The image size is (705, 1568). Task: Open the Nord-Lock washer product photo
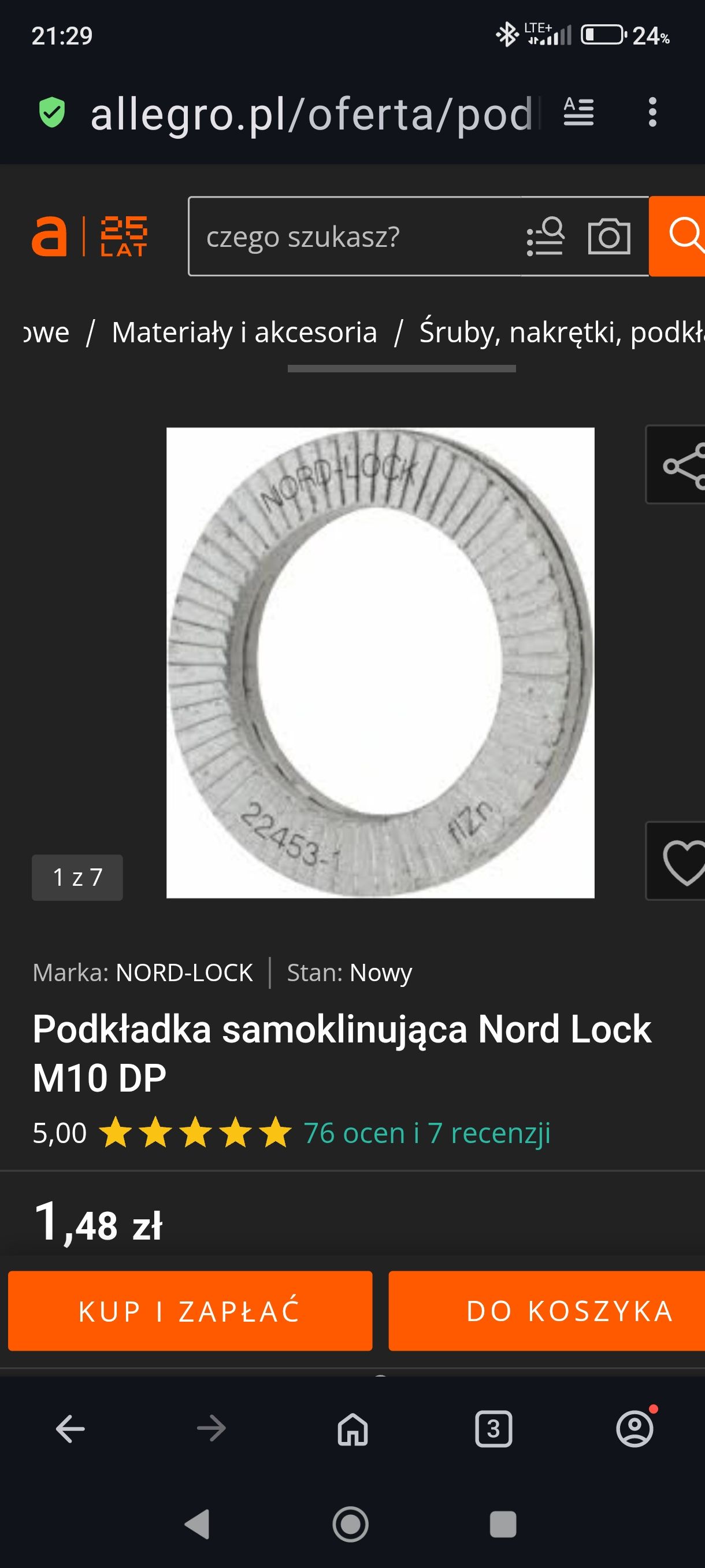380,662
